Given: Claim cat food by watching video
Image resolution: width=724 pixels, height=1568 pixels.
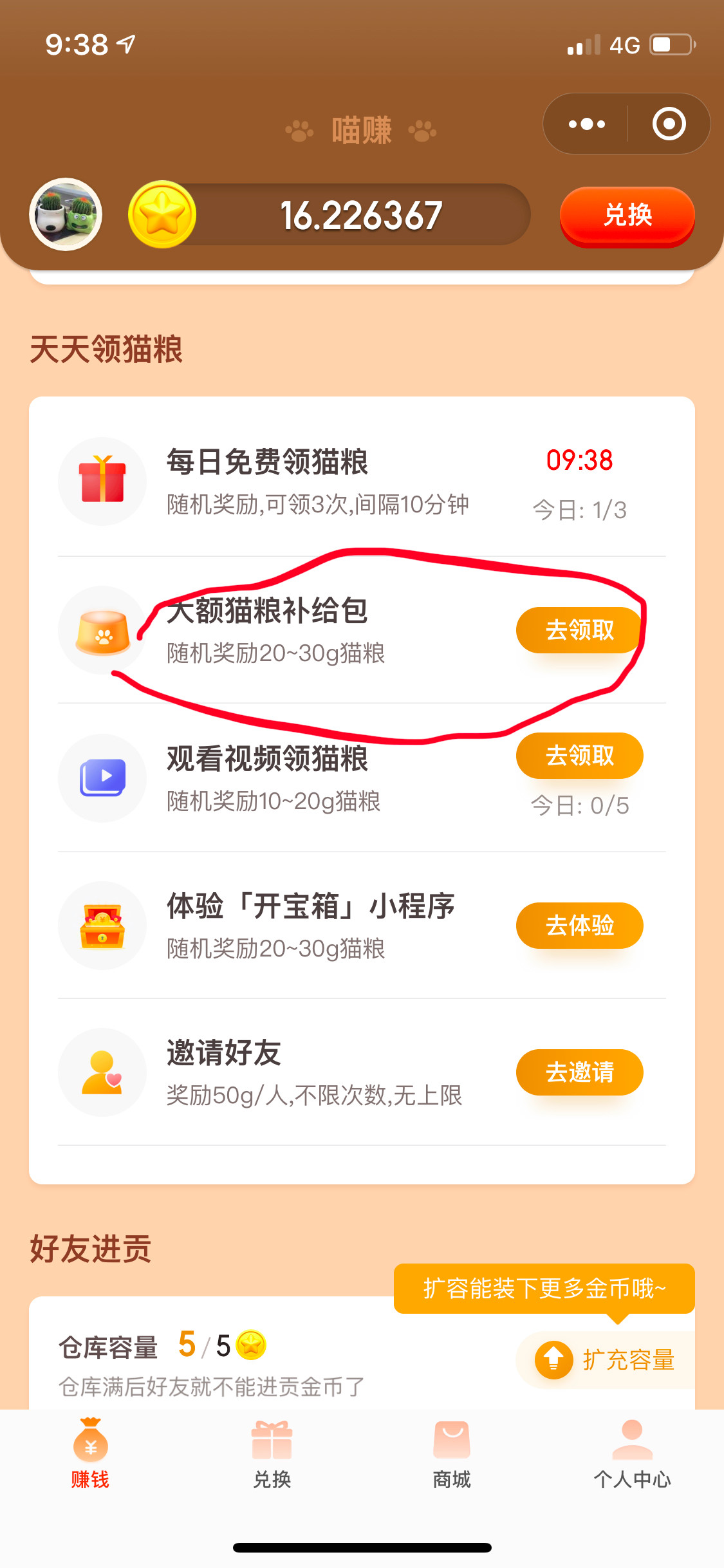Looking at the screenshot, I should (579, 756).
